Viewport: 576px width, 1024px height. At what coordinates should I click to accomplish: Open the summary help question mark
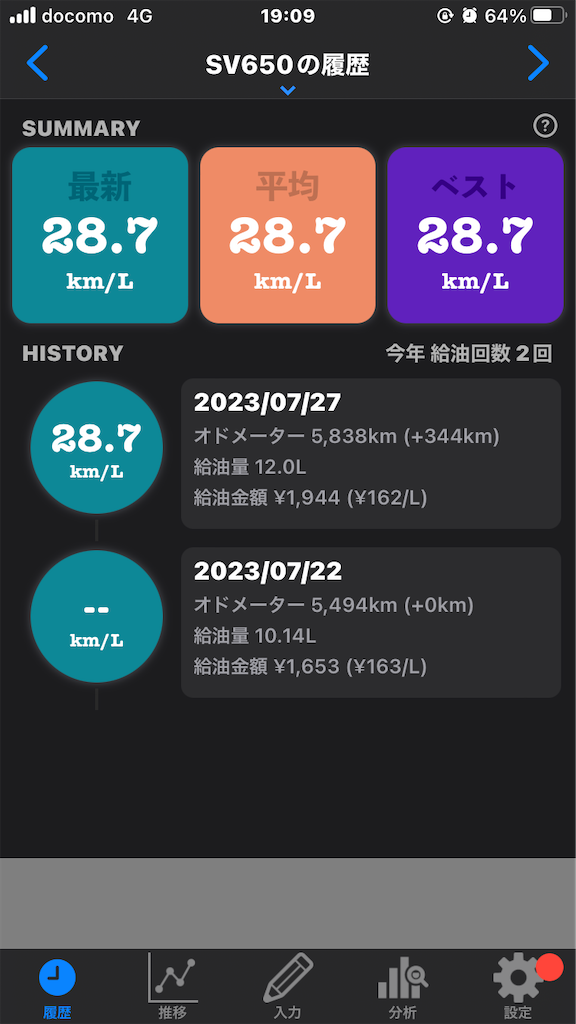(545, 125)
